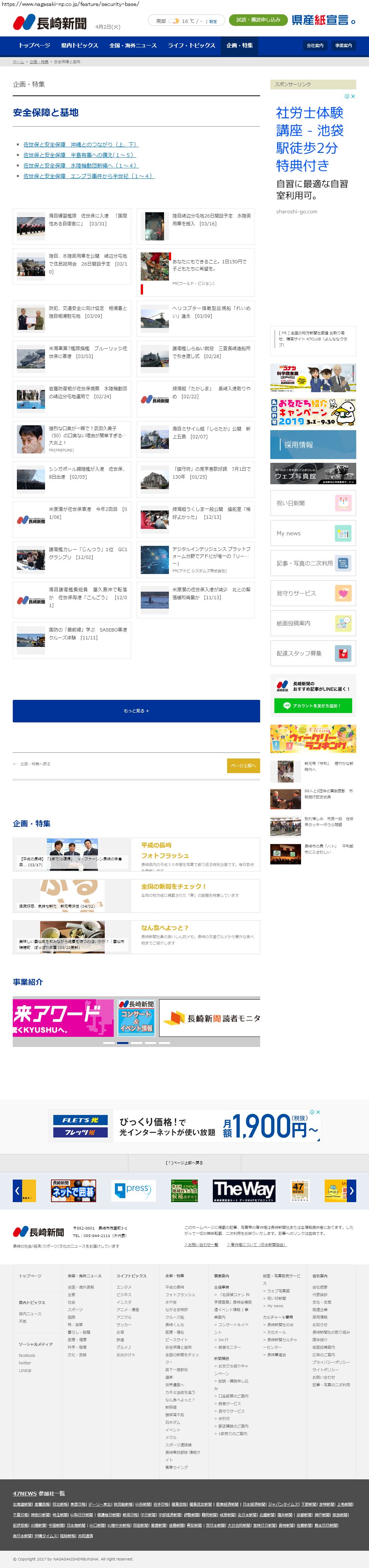Viewport: 369px width, 1568px height.
Task: Open the 事業案内 header button
Action: pyautogui.click(x=343, y=46)
